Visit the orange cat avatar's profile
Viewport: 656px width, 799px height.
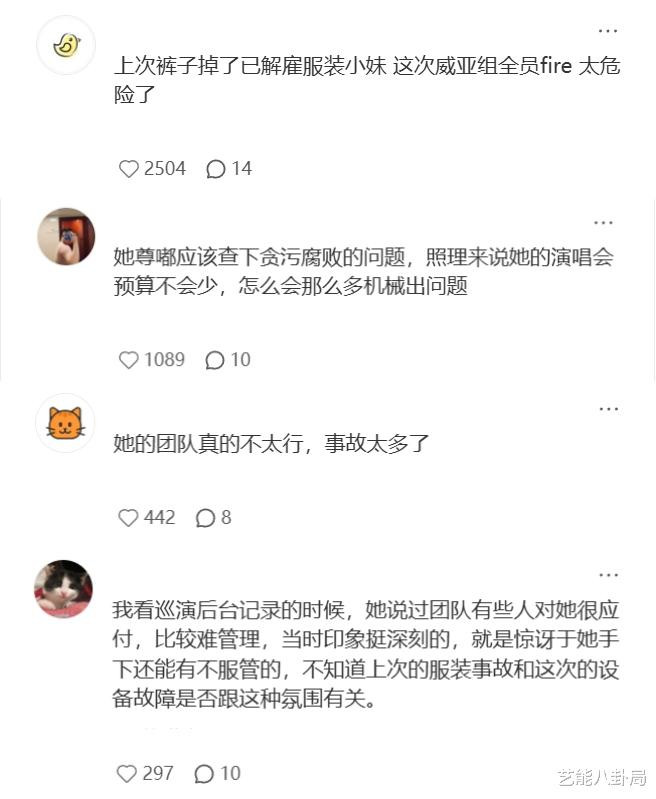coord(66,423)
